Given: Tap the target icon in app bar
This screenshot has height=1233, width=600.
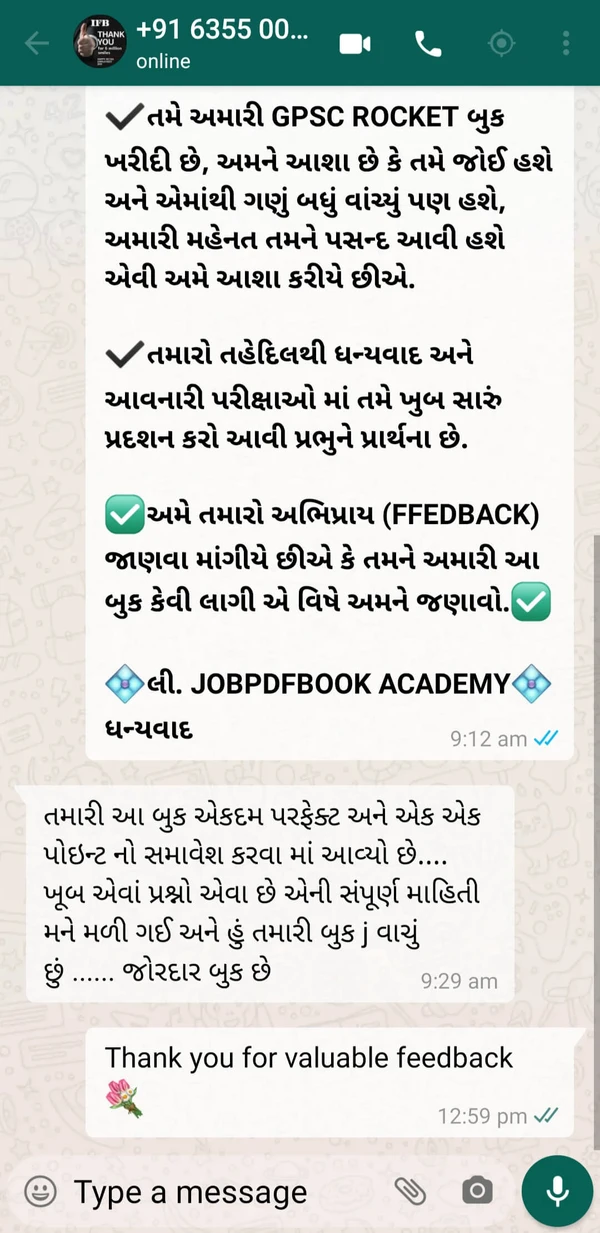Looking at the screenshot, I should click(x=501, y=44).
